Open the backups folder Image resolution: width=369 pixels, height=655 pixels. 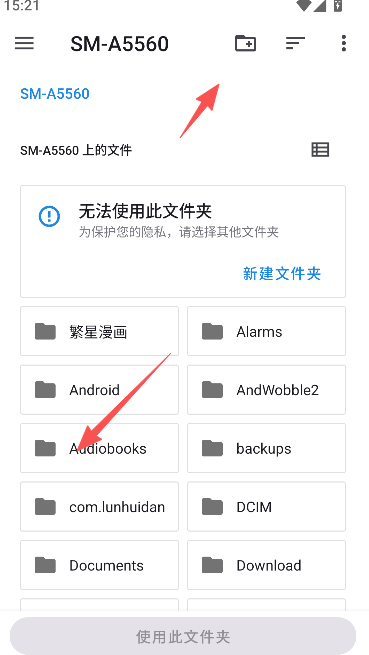(x=266, y=448)
